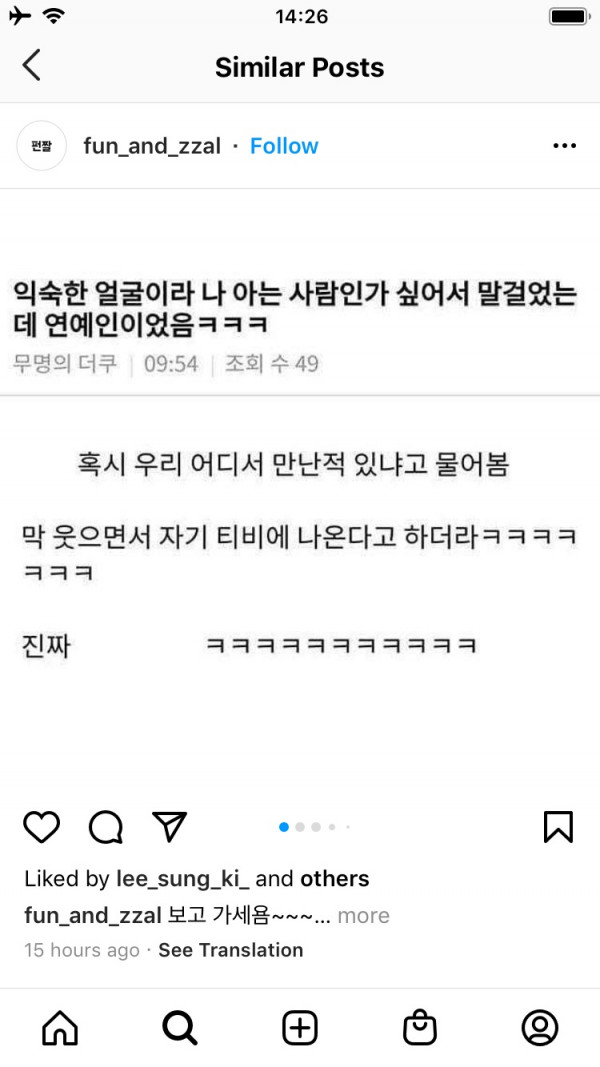Bookmark this post
The image size is (600, 1067).
557,826
